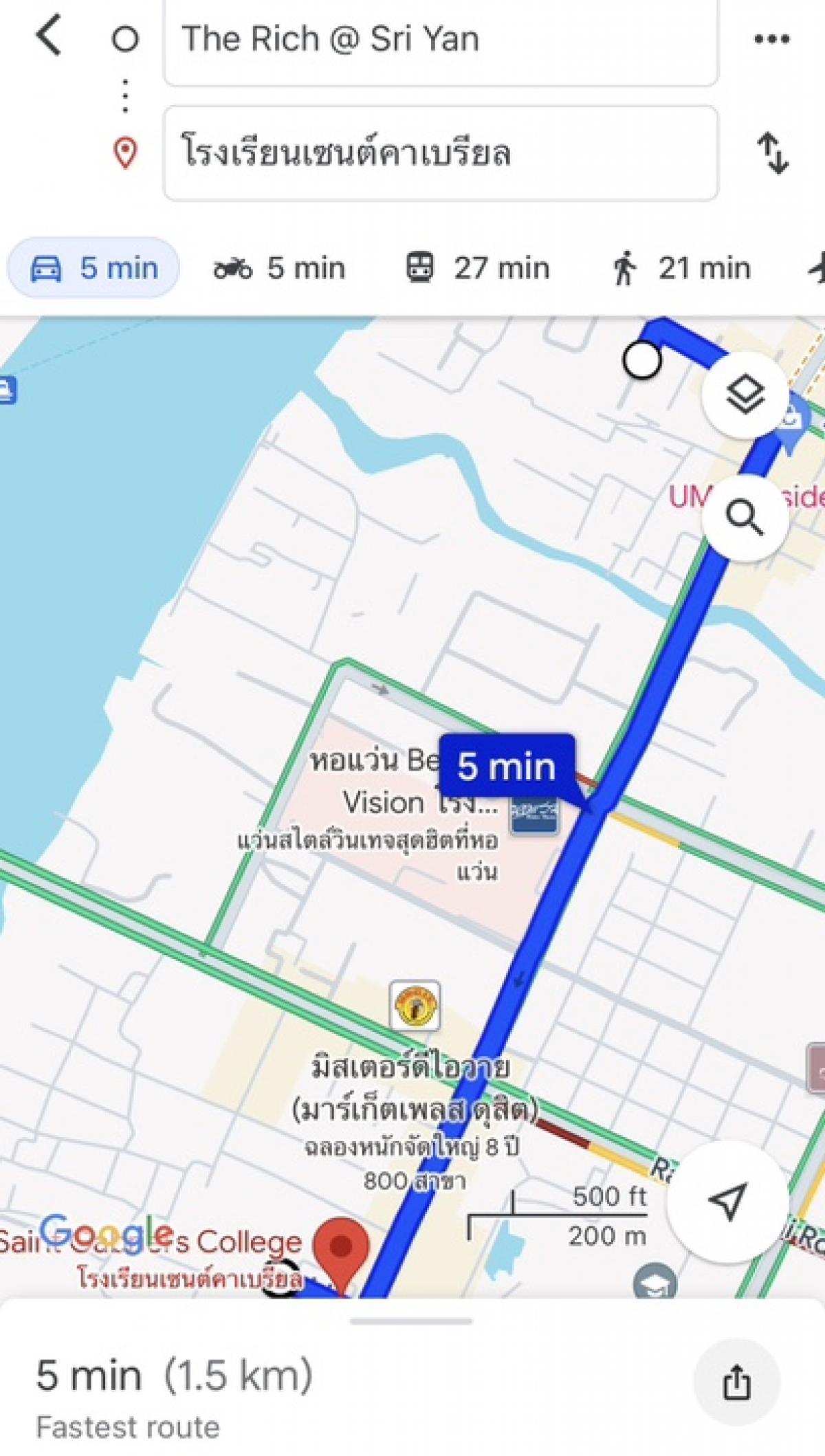Search along the route
825x1456 pixels.
745,517
